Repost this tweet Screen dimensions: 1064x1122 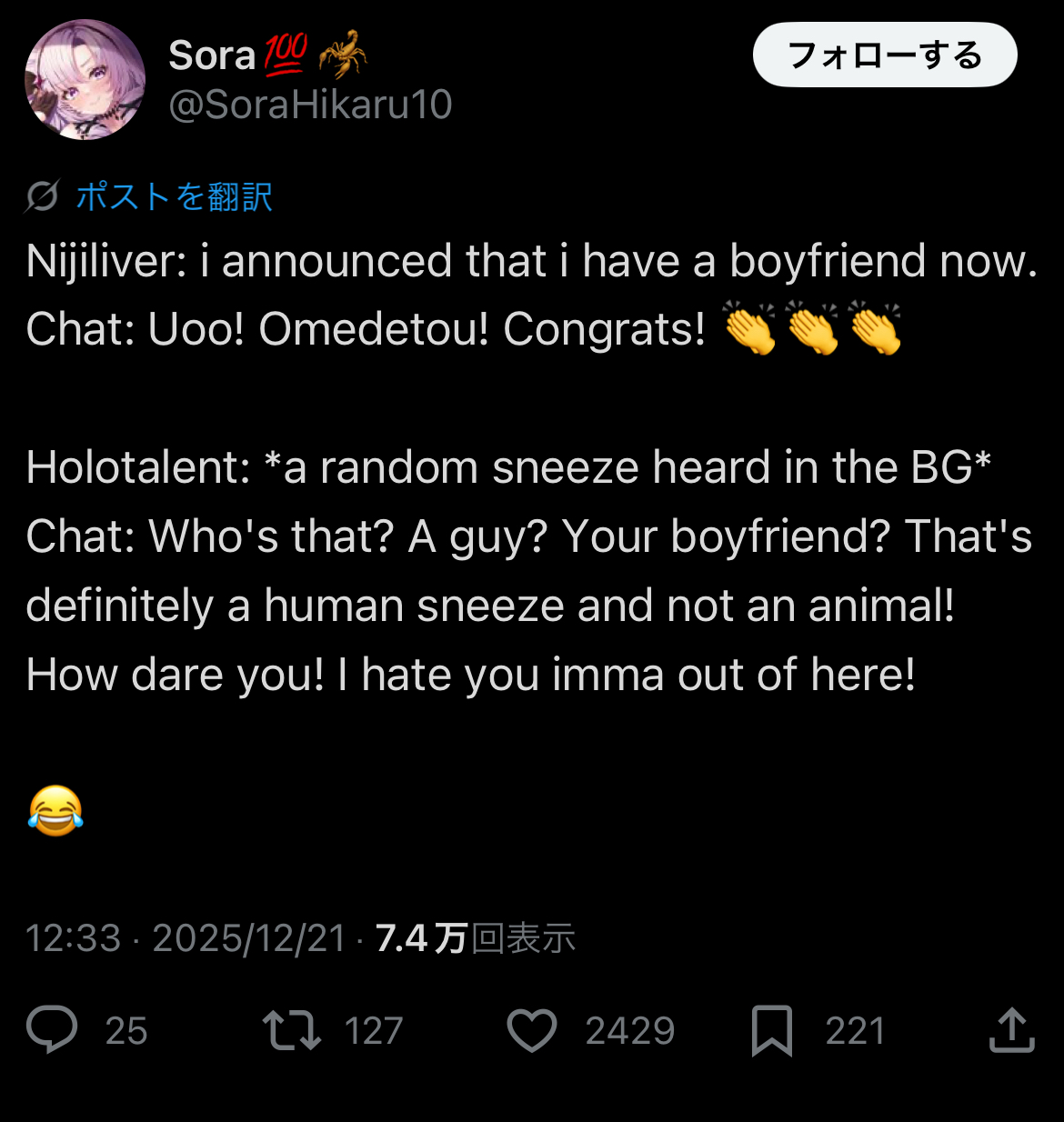[x=292, y=1030]
